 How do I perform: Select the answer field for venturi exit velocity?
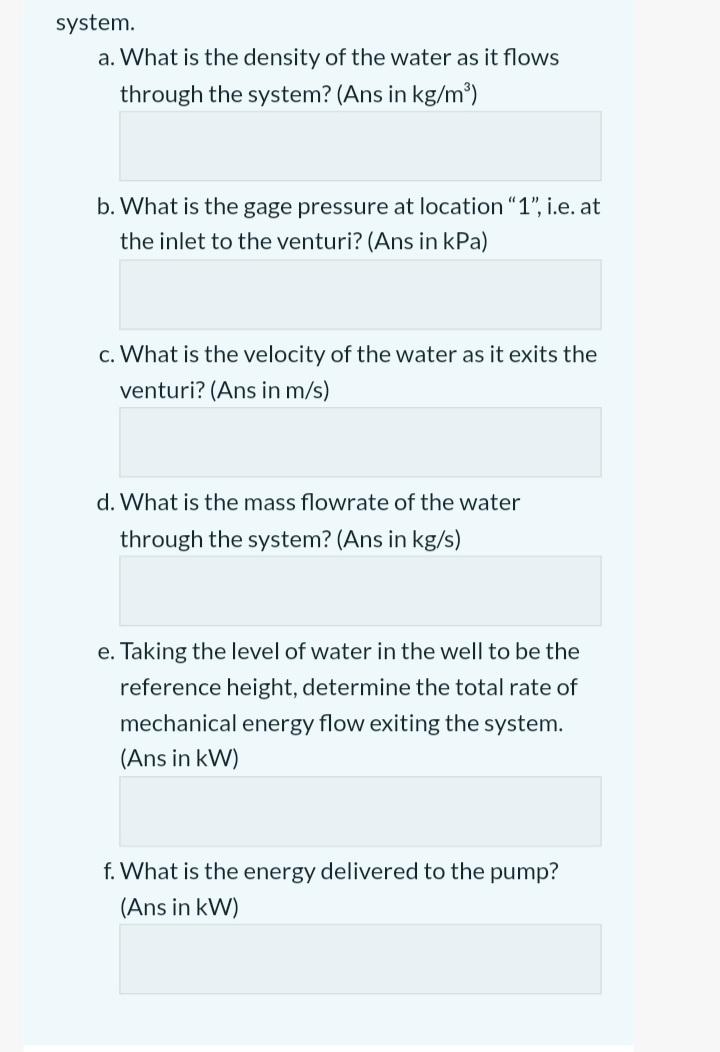click(358, 441)
